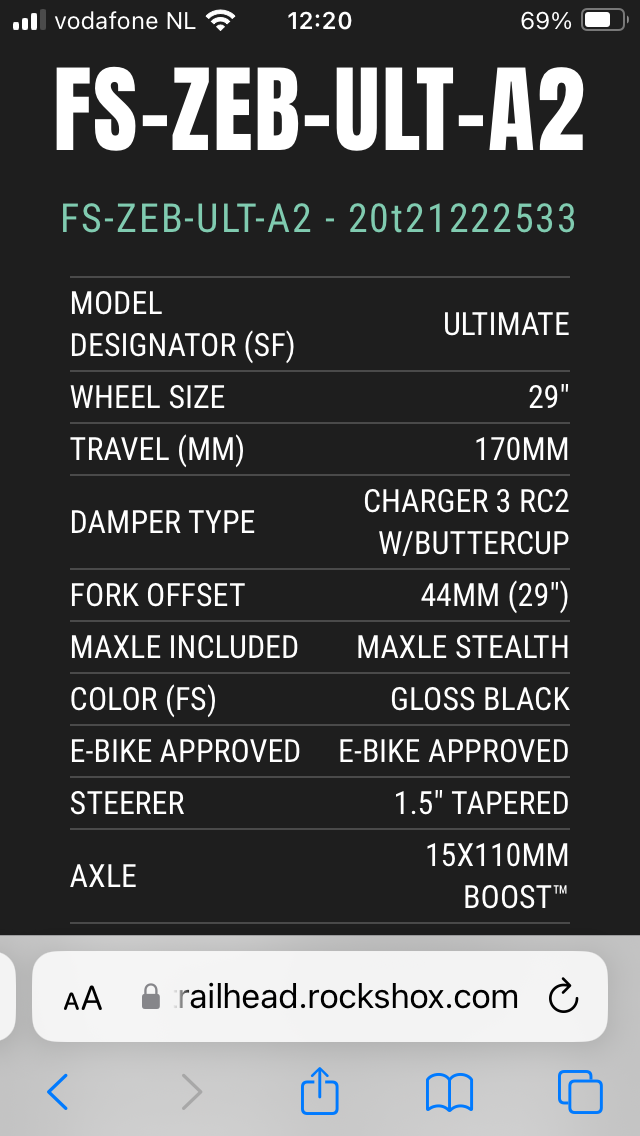Open the share sheet
The image size is (640, 1136).
pos(319,1091)
